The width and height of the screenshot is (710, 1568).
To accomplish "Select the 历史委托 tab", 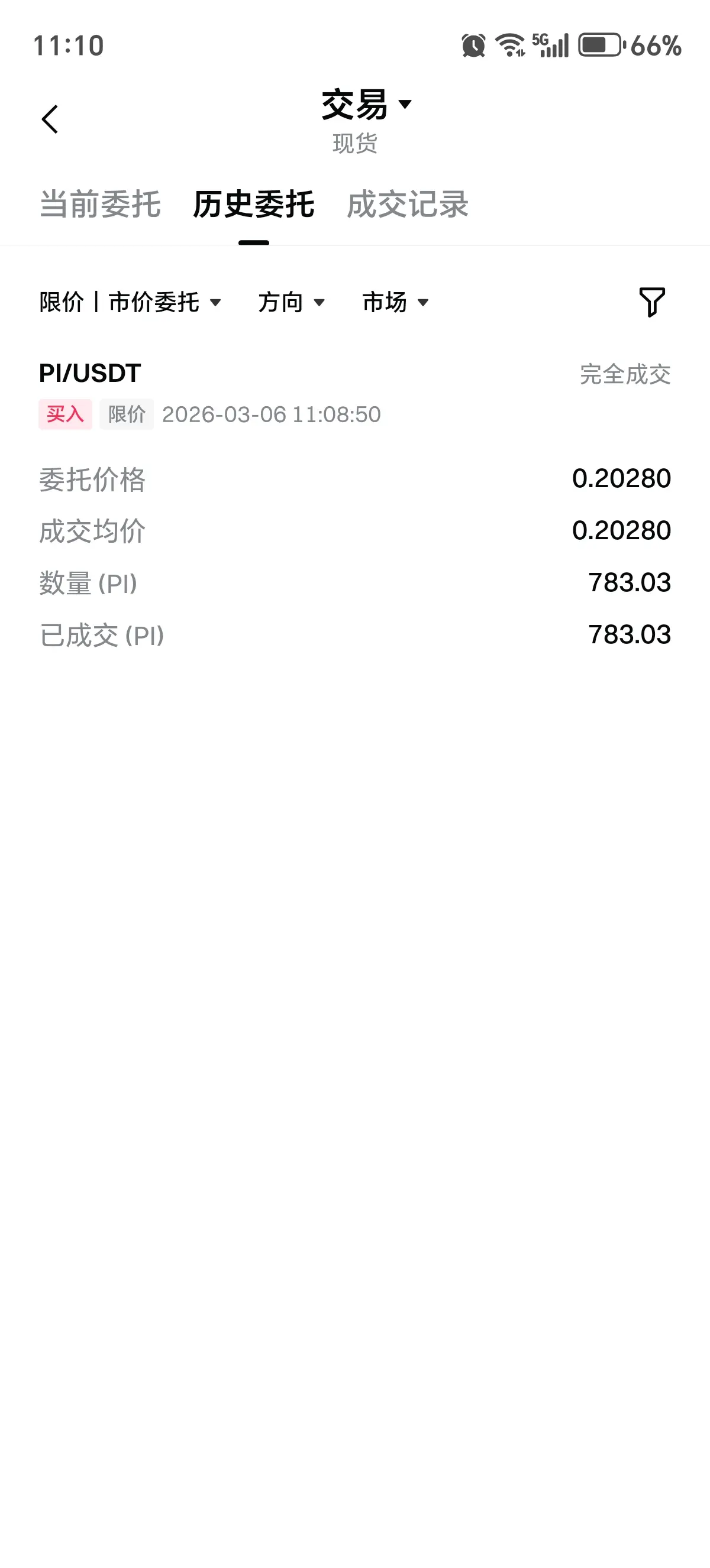I will point(253,205).
